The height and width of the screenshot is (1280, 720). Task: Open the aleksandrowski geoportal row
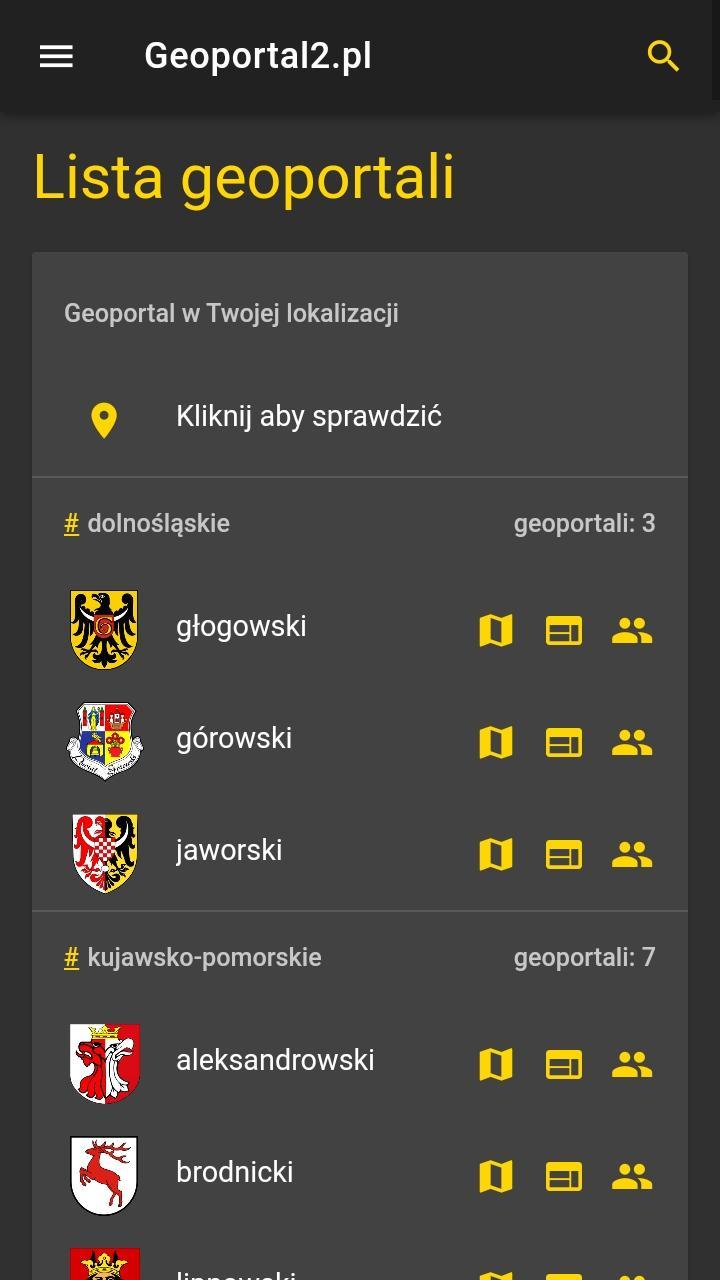[275, 1061]
